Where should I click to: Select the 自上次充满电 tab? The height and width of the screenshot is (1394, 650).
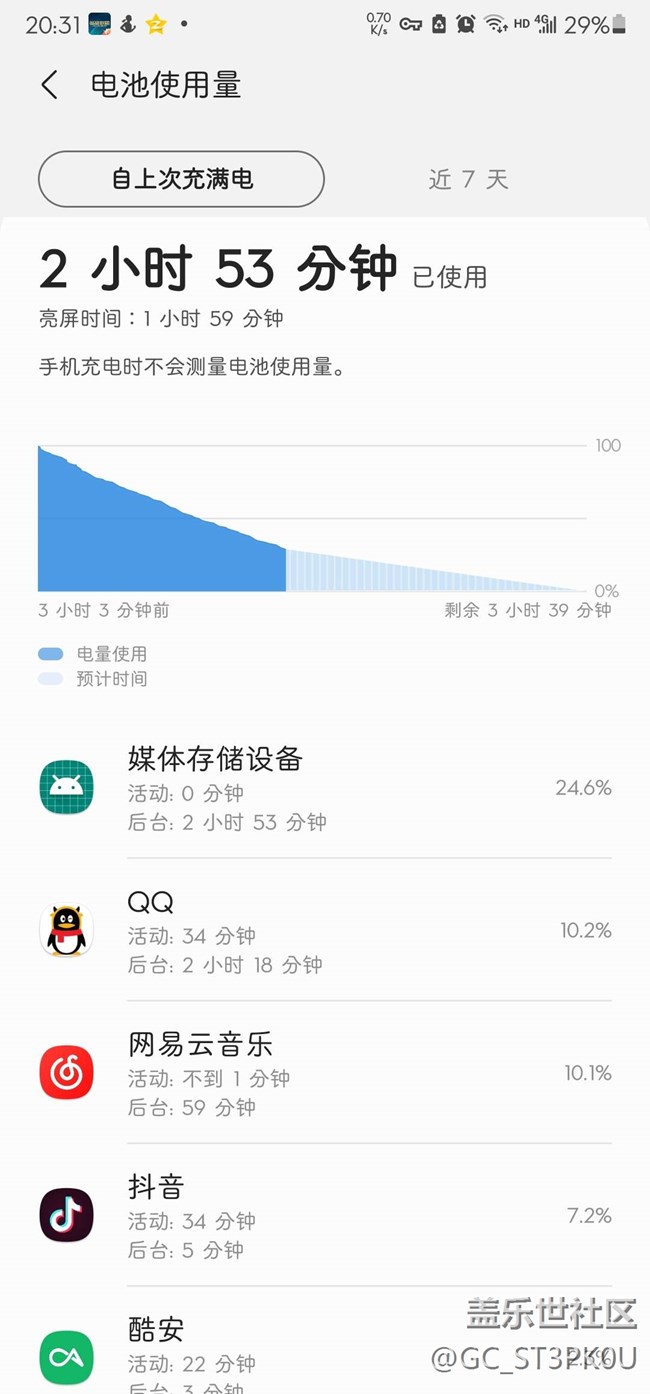181,179
